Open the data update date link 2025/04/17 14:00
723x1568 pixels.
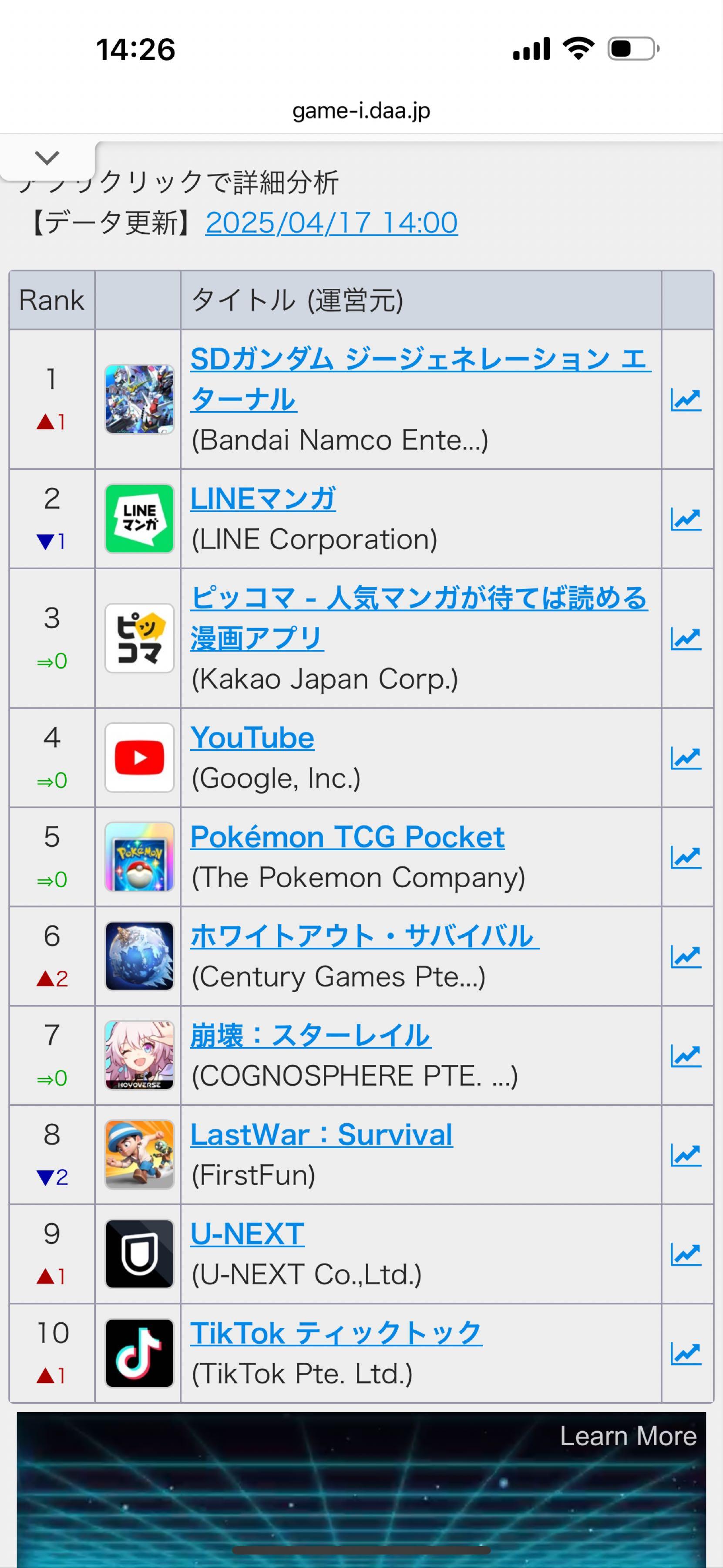pos(331,223)
